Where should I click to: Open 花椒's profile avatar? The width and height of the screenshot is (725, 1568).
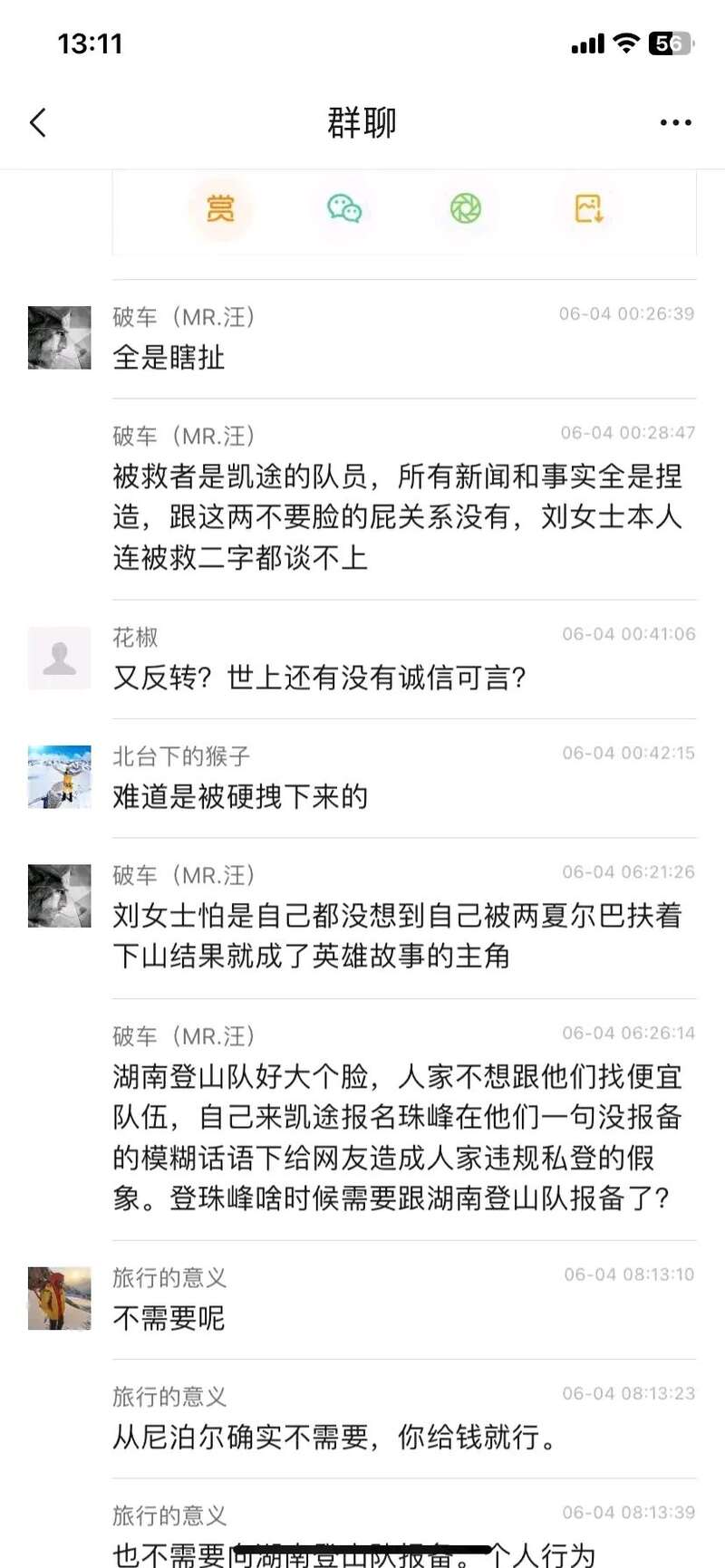60,658
